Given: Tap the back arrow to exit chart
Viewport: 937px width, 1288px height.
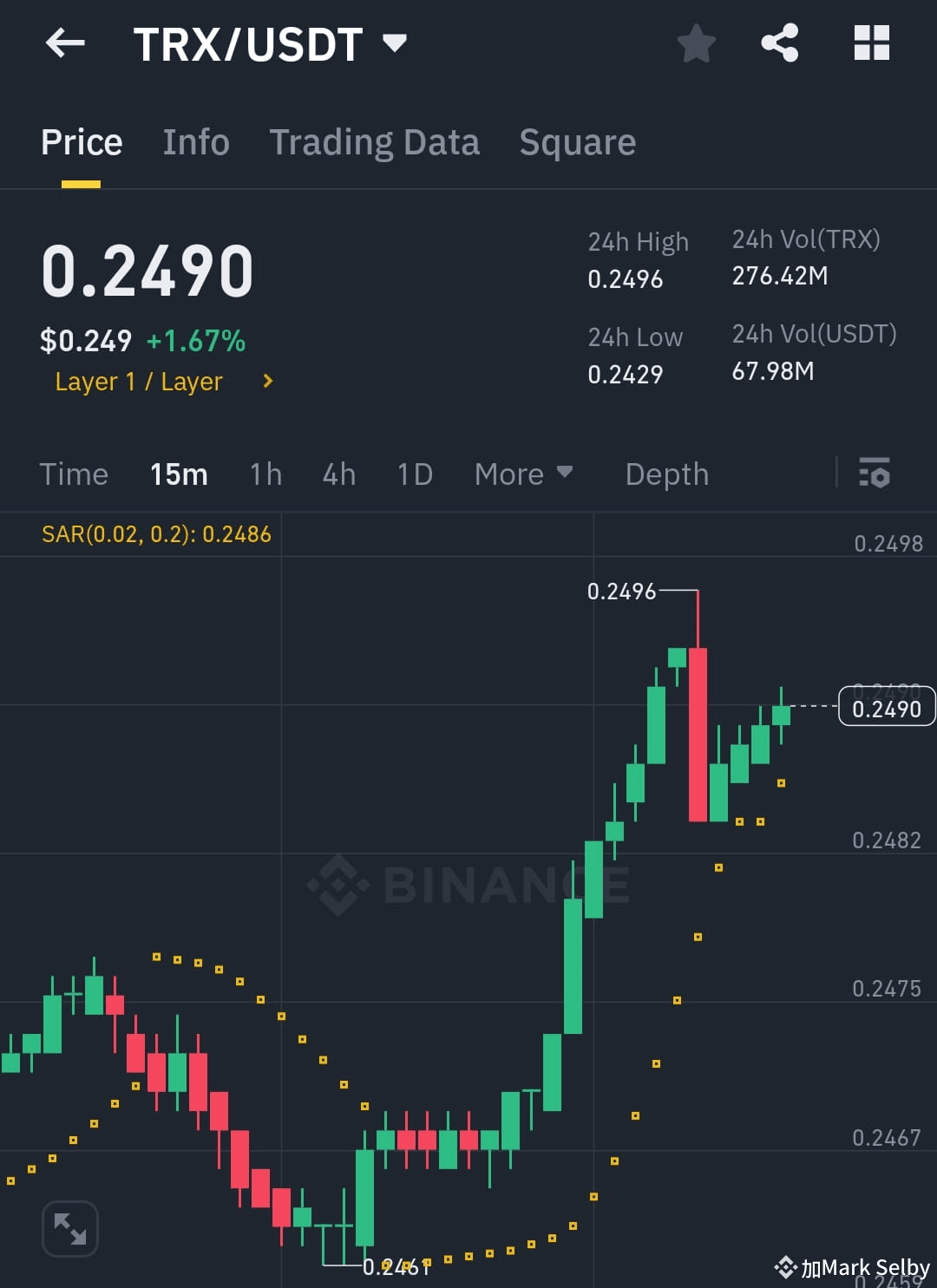Looking at the screenshot, I should tap(65, 43).
